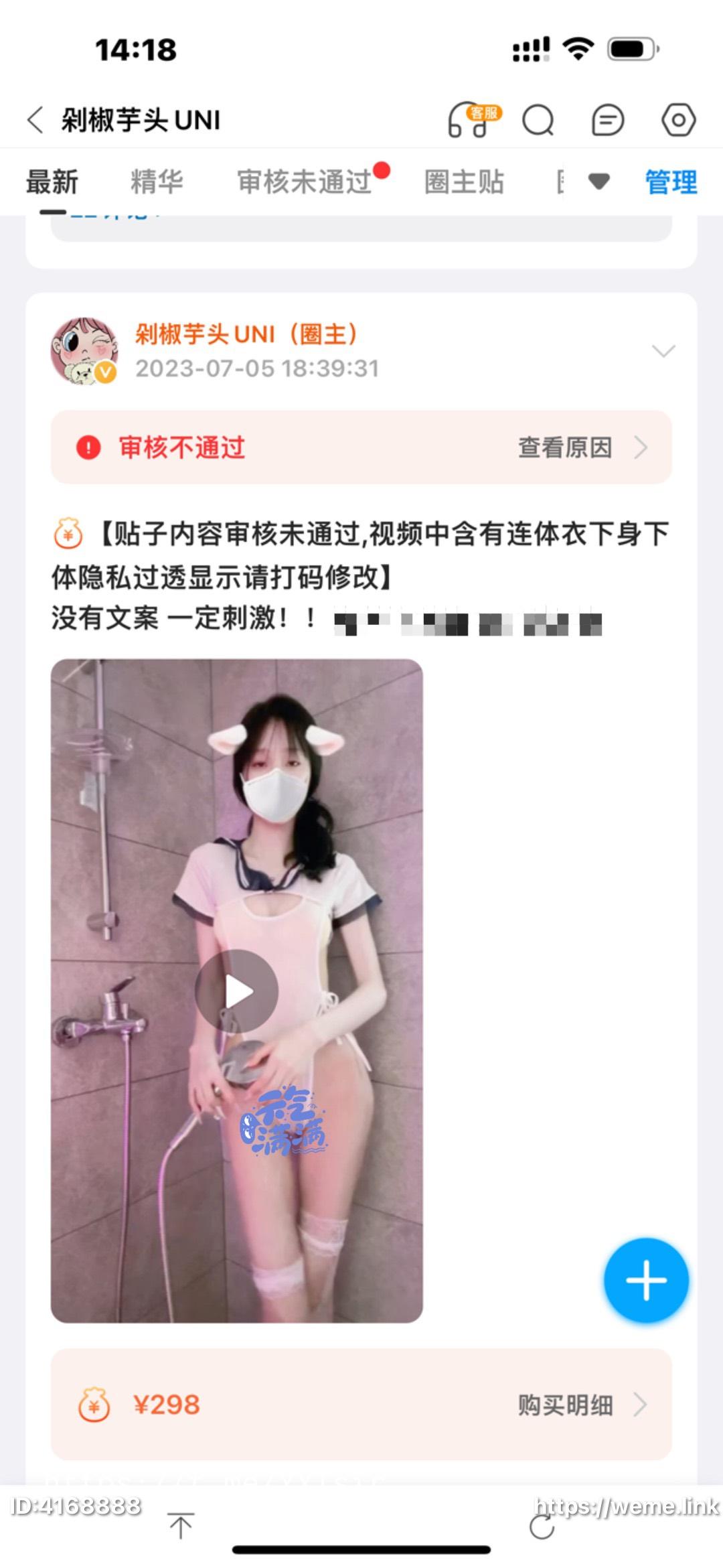The image size is (723, 1568).
Task: Open search in the top bar
Action: (538, 121)
